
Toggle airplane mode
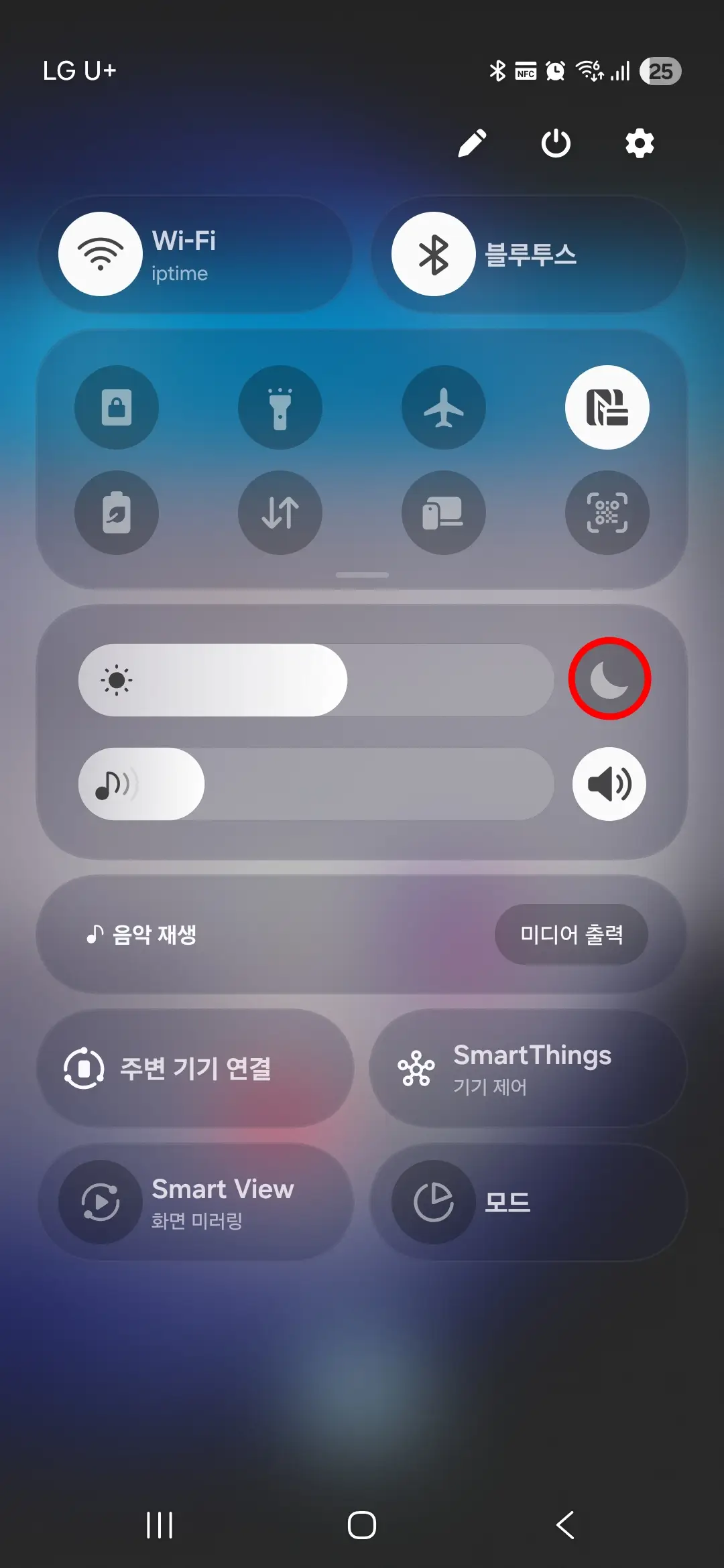coord(444,408)
